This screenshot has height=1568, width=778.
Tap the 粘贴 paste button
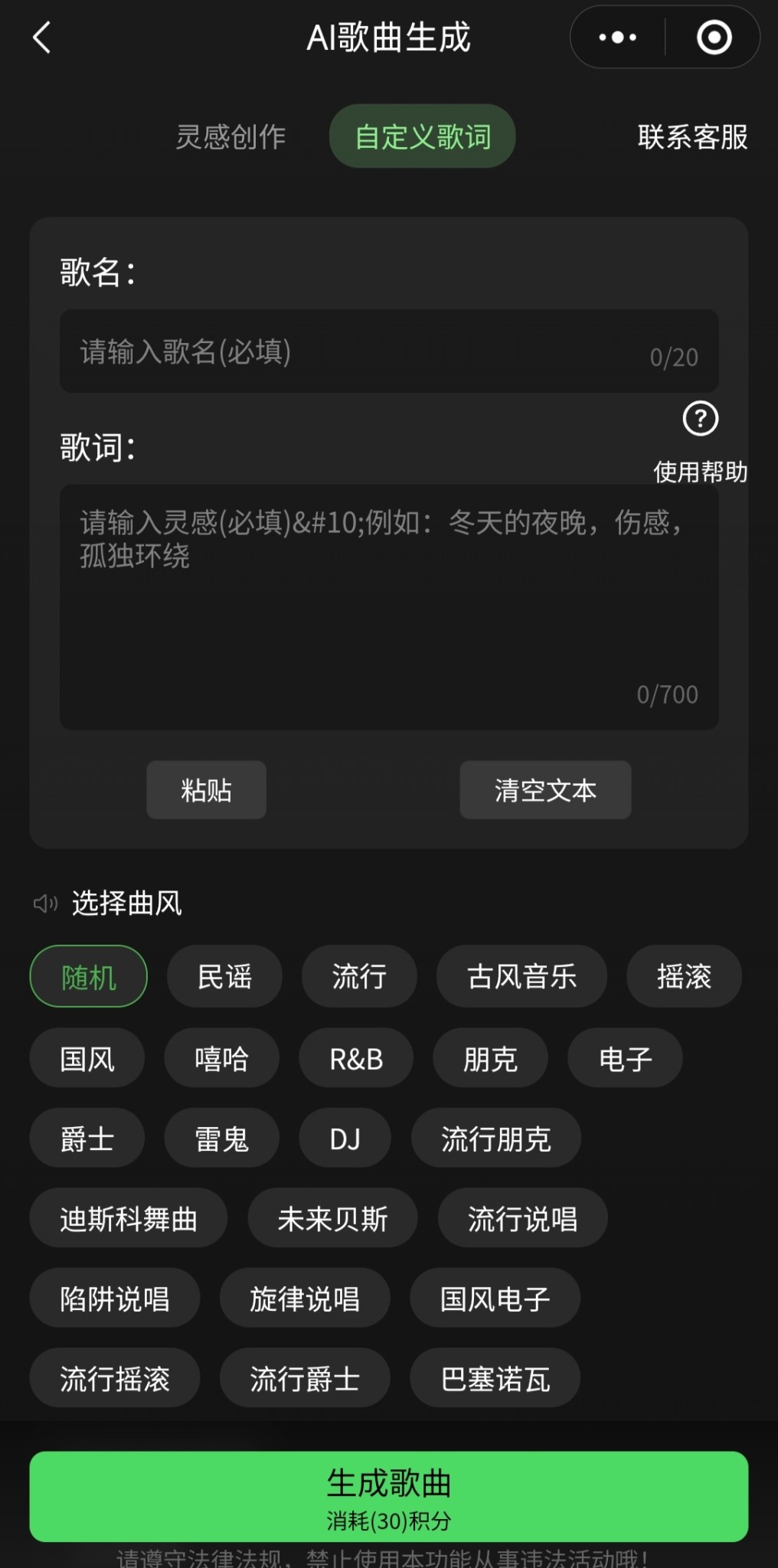coord(206,790)
